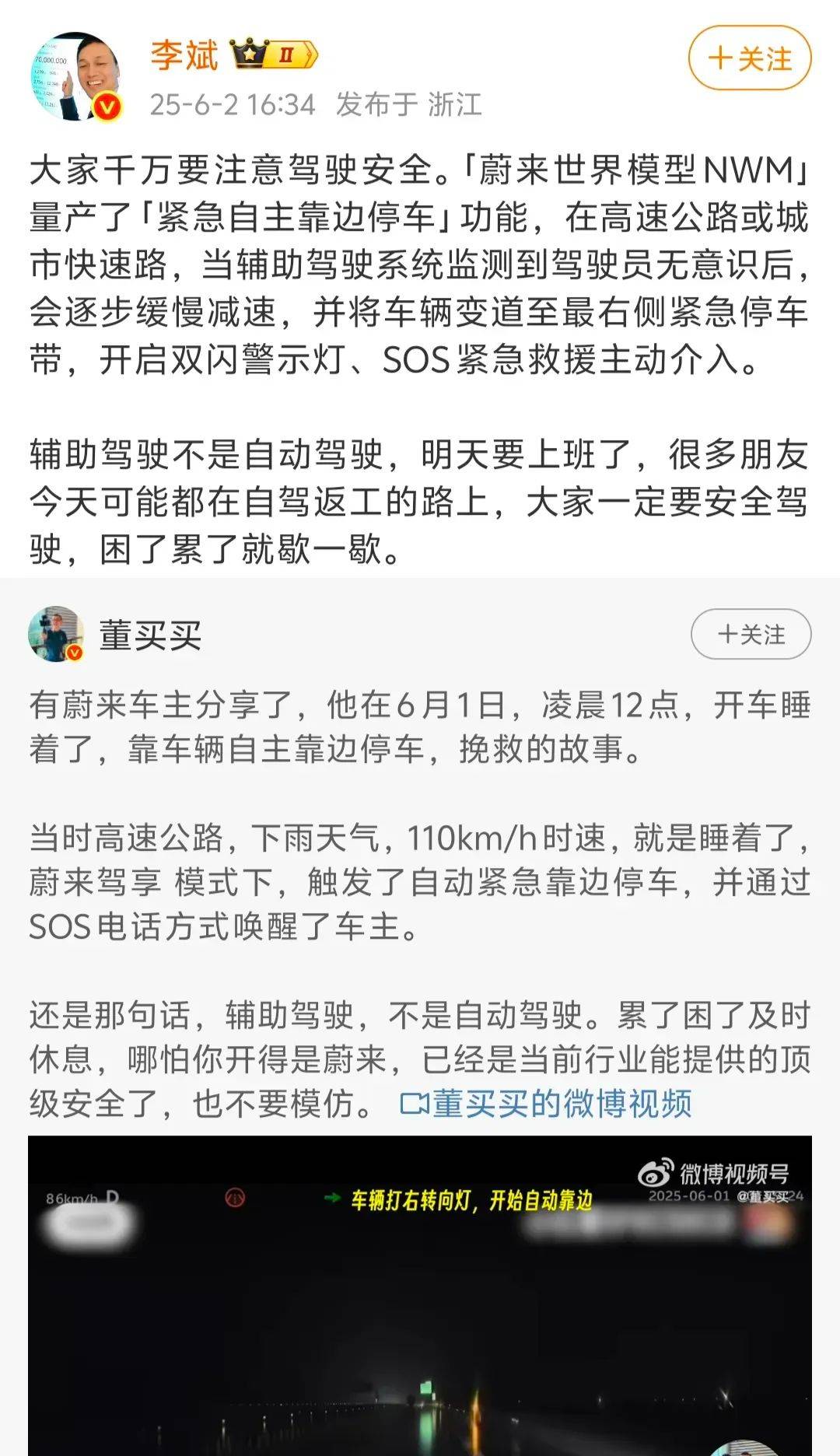Open 董买买's username profile link
840x1456 pixels.
coord(150,635)
